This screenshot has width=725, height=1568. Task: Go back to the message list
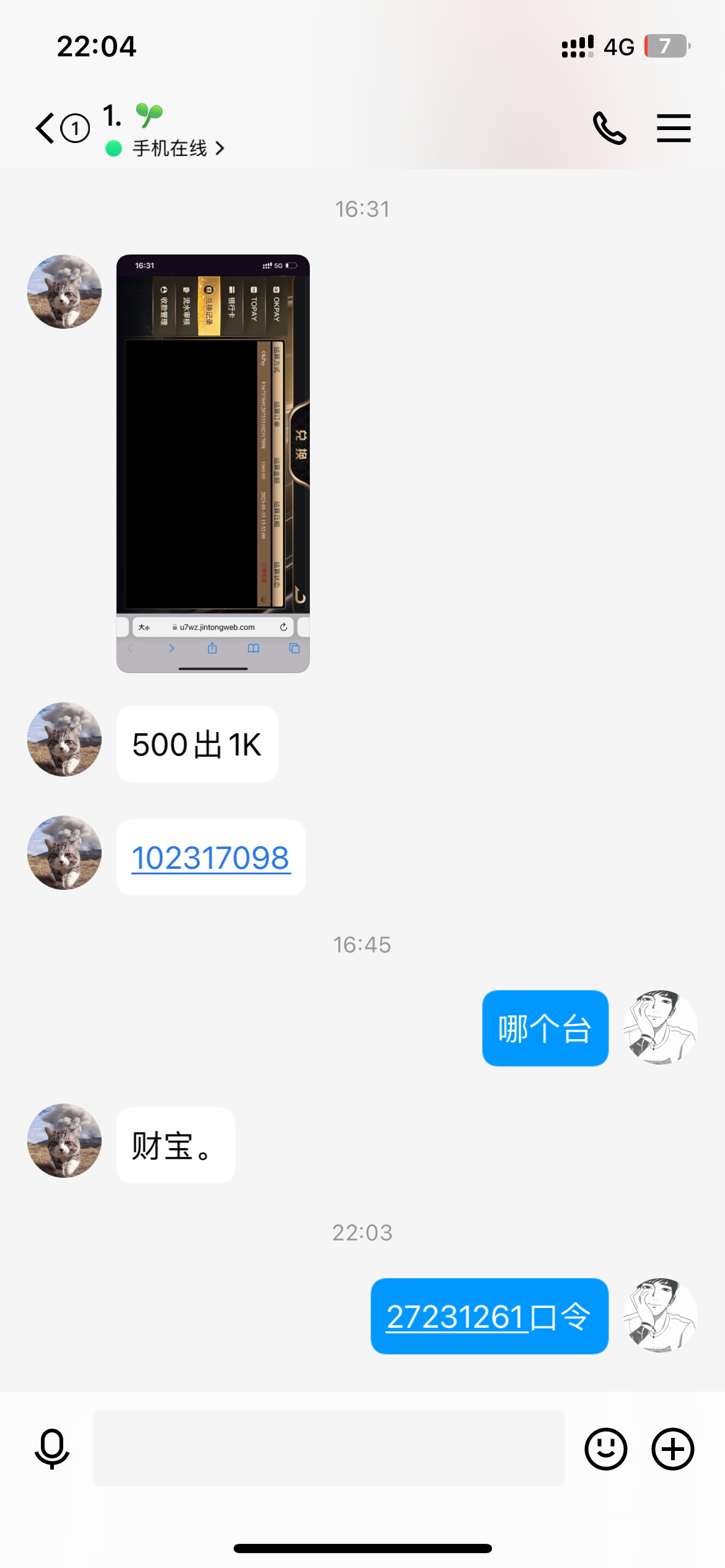click(x=46, y=128)
